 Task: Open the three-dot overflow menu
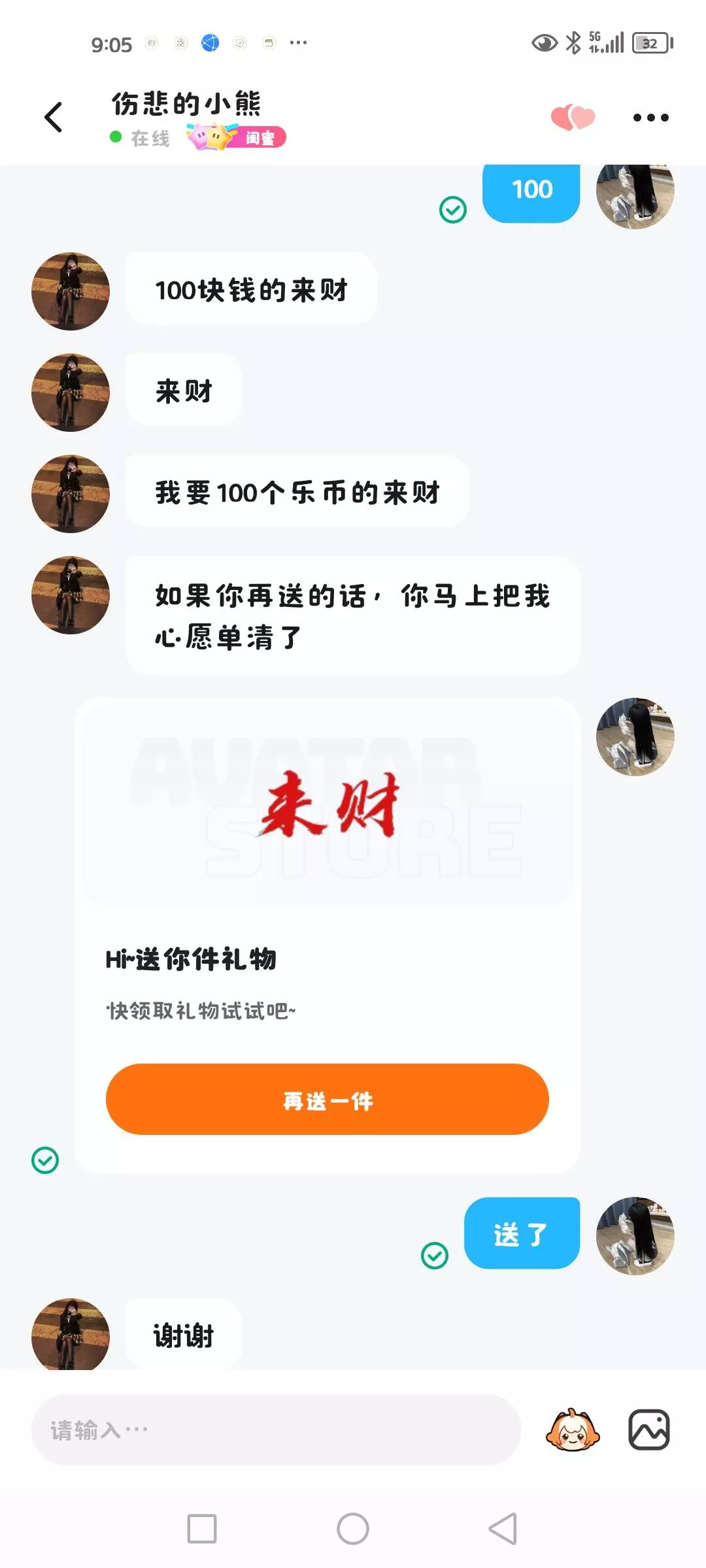point(650,118)
